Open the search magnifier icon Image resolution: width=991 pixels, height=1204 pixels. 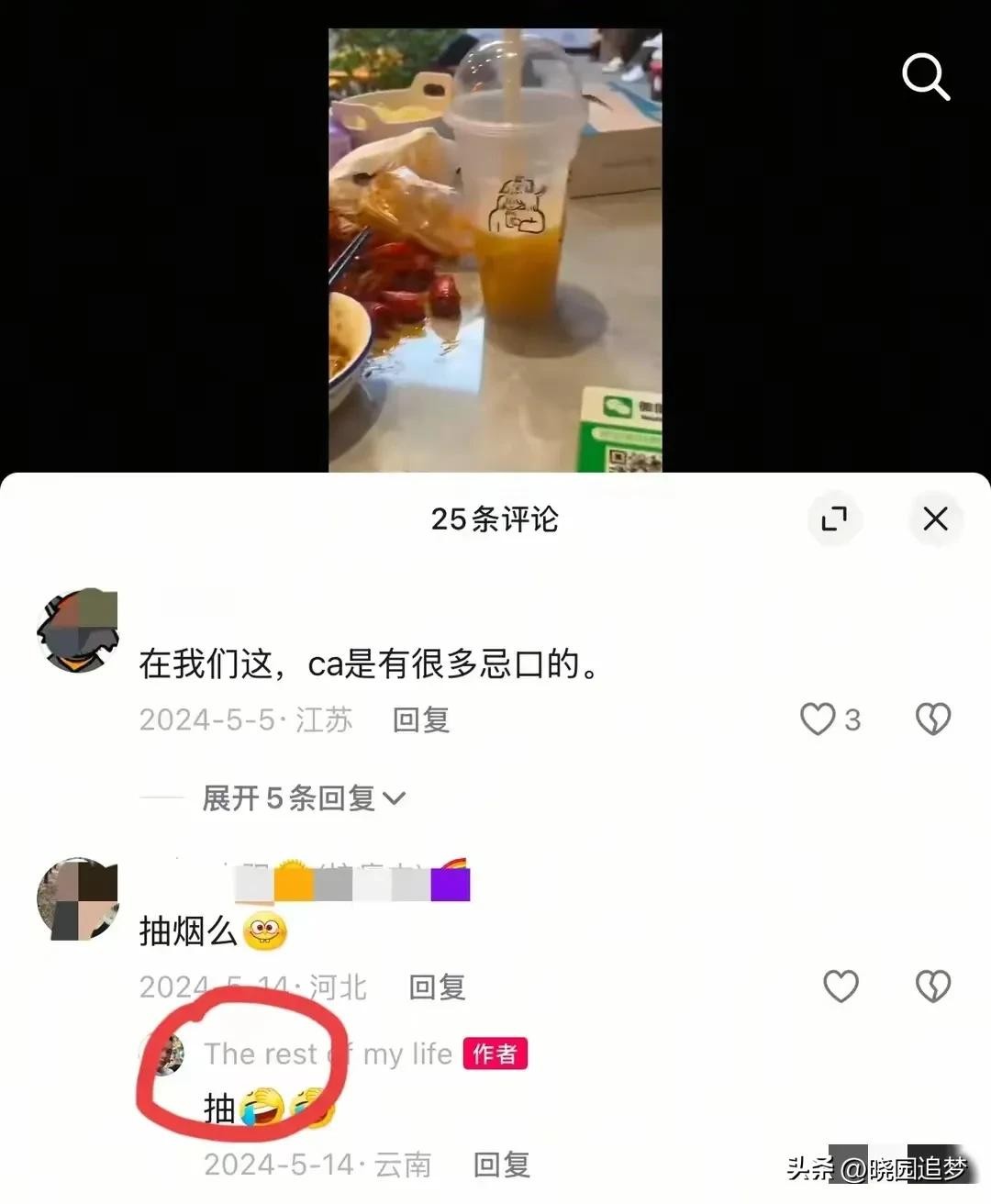pyautogui.click(x=925, y=76)
